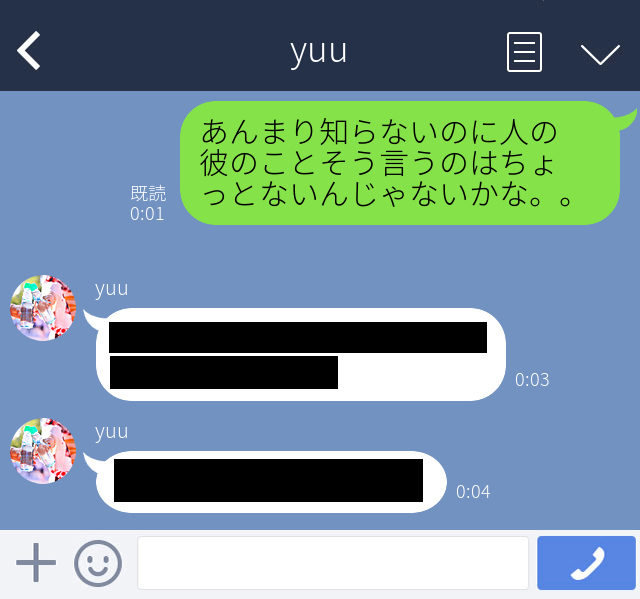Go back from the yuu chat

tap(29, 51)
